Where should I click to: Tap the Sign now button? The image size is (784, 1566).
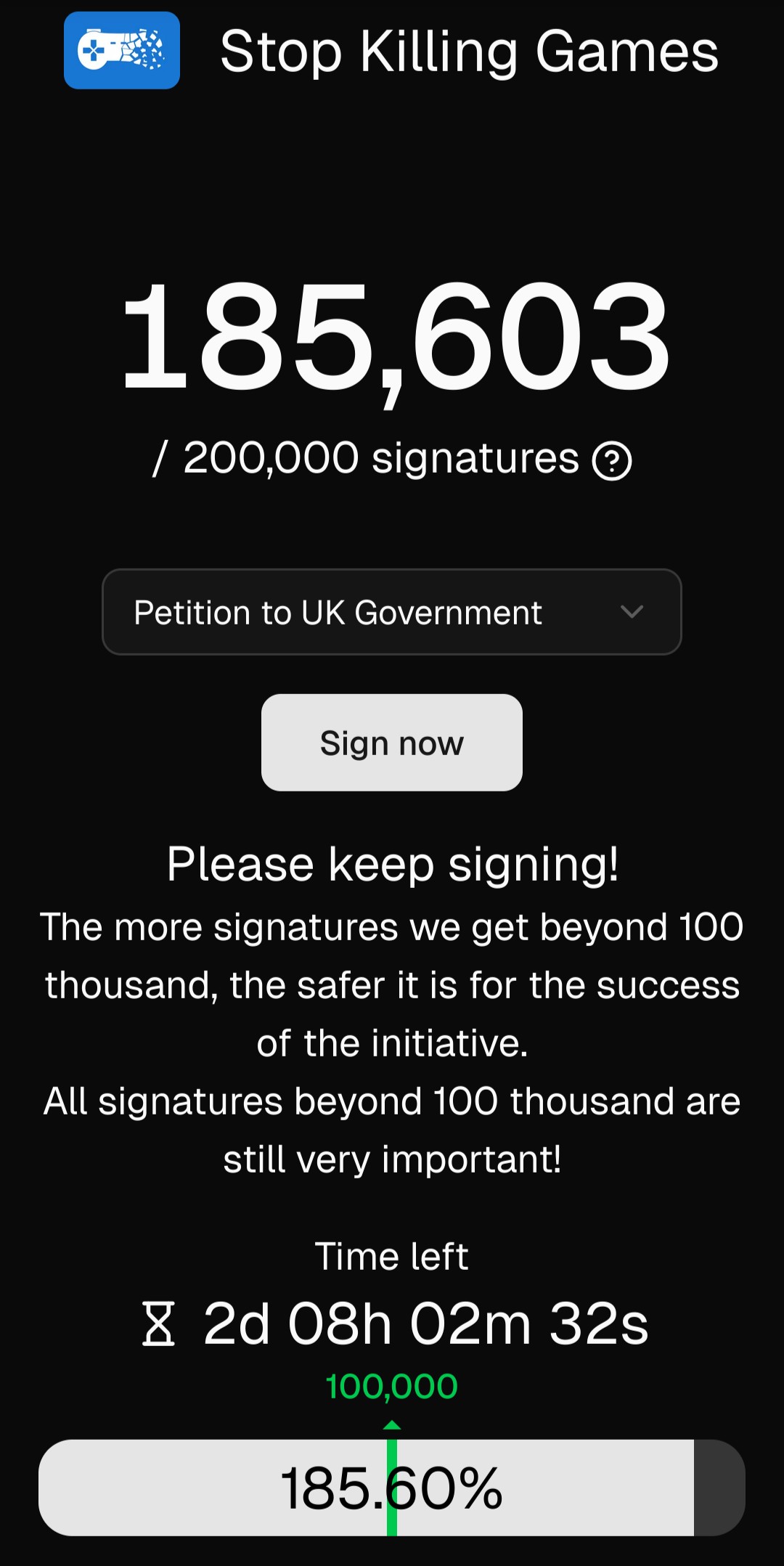[392, 743]
